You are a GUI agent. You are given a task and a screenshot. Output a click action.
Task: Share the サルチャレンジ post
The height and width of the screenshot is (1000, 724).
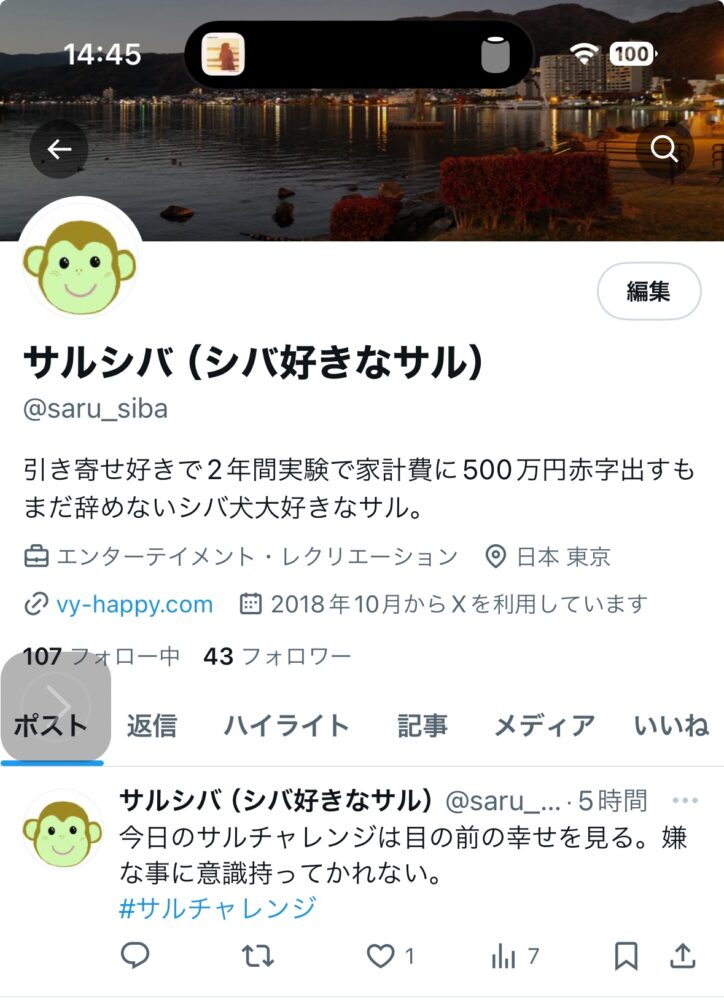click(x=683, y=957)
